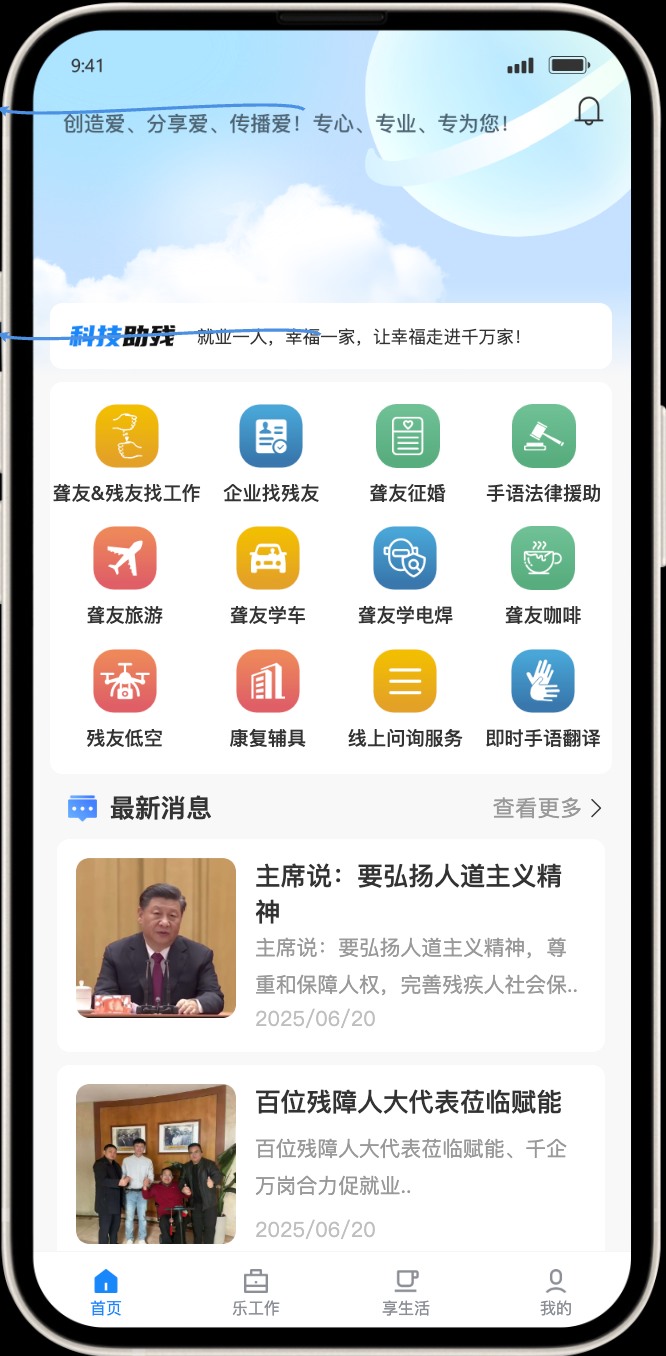Open 聋友&残友找工作
The image size is (666, 1356).
click(x=127, y=436)
